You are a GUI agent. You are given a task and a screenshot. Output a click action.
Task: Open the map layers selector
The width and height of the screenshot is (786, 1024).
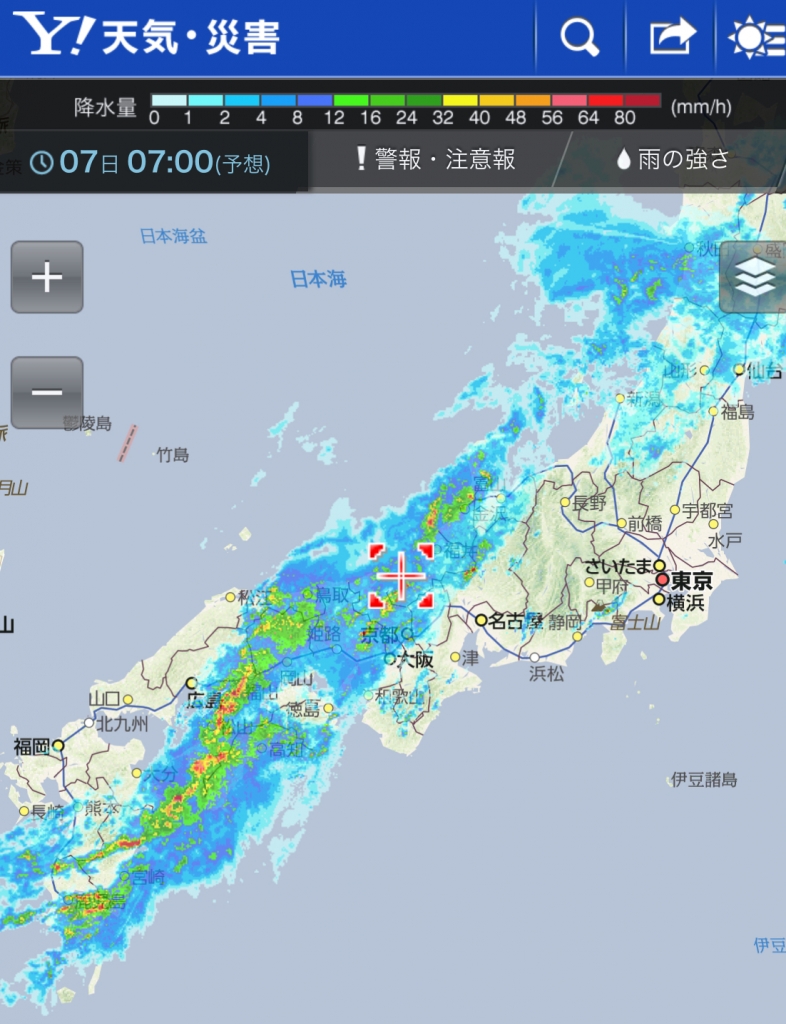click(x=755, y=277)
